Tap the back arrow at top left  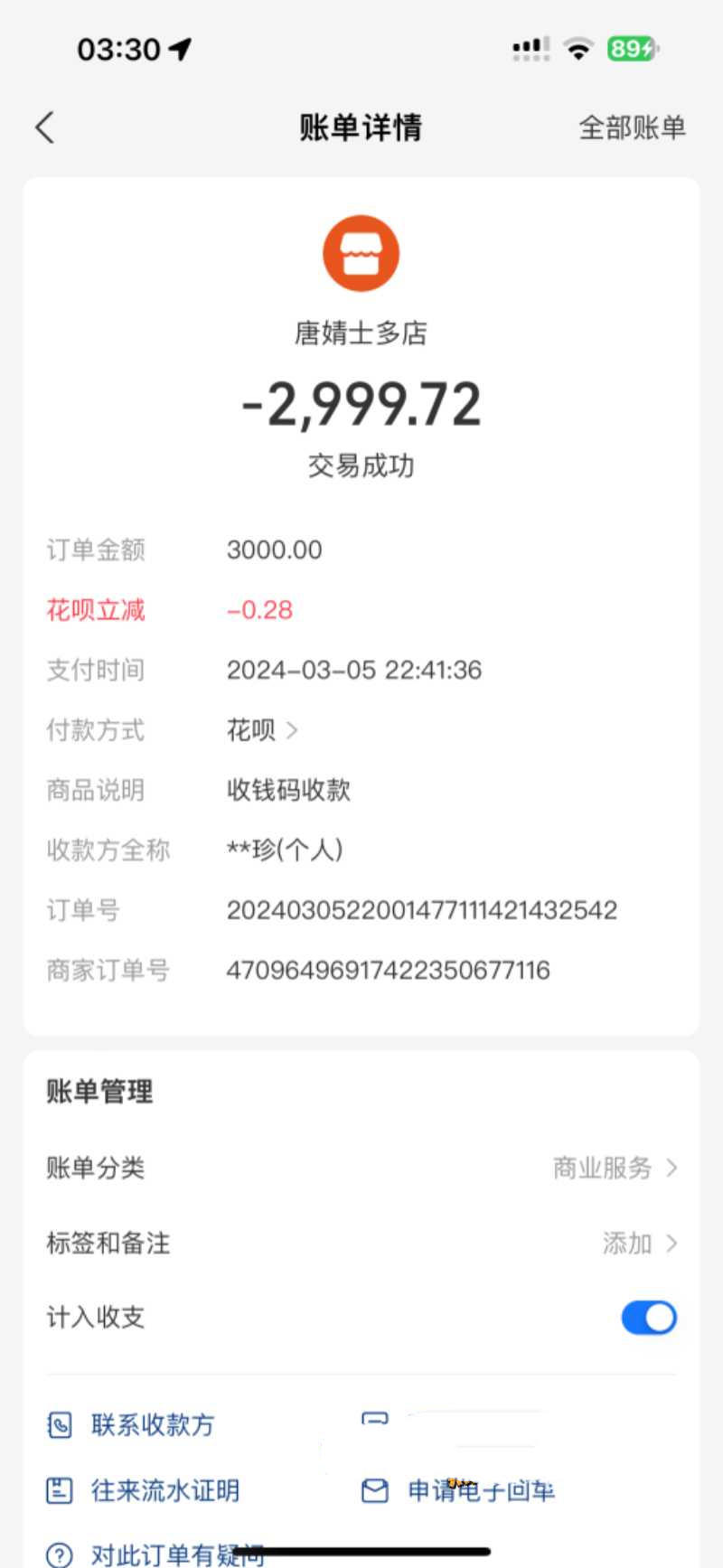pos(44,127)
